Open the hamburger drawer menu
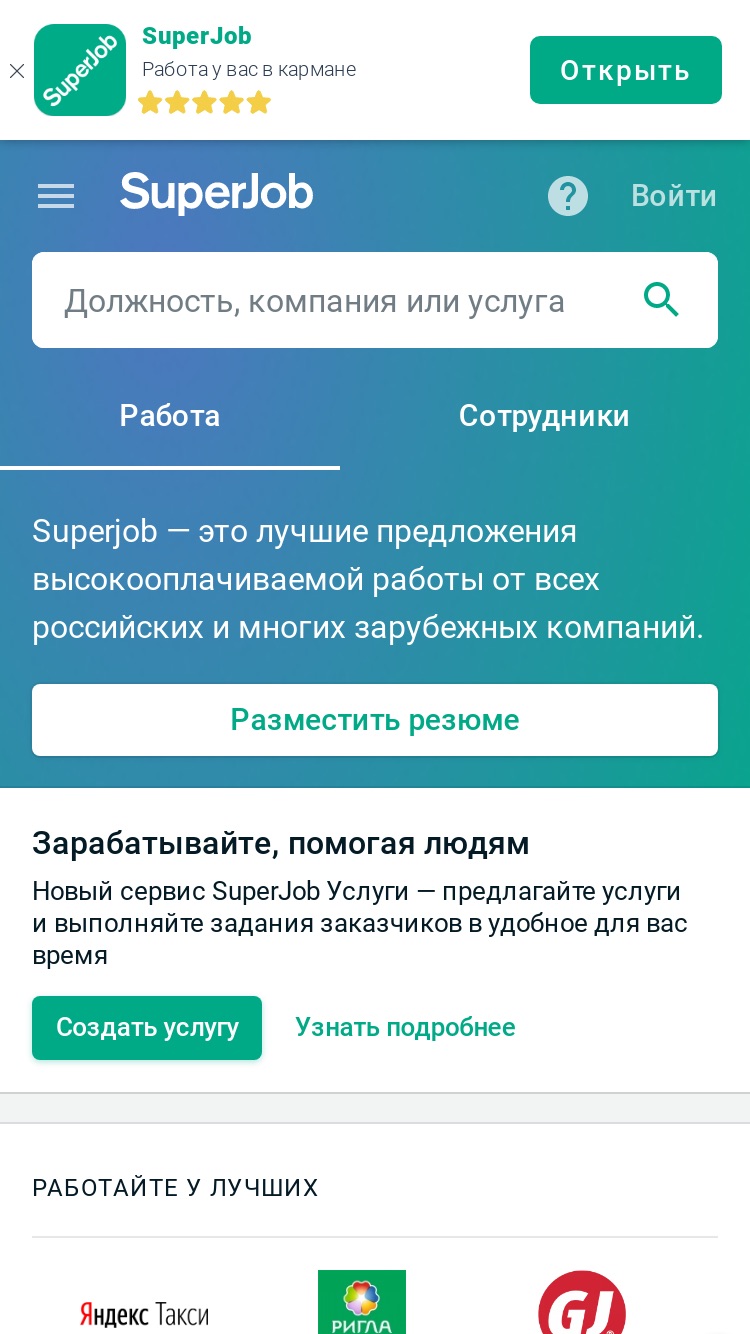Image resolution: width=750 pixels, height=1334 pixels. (x=56, y=196)
